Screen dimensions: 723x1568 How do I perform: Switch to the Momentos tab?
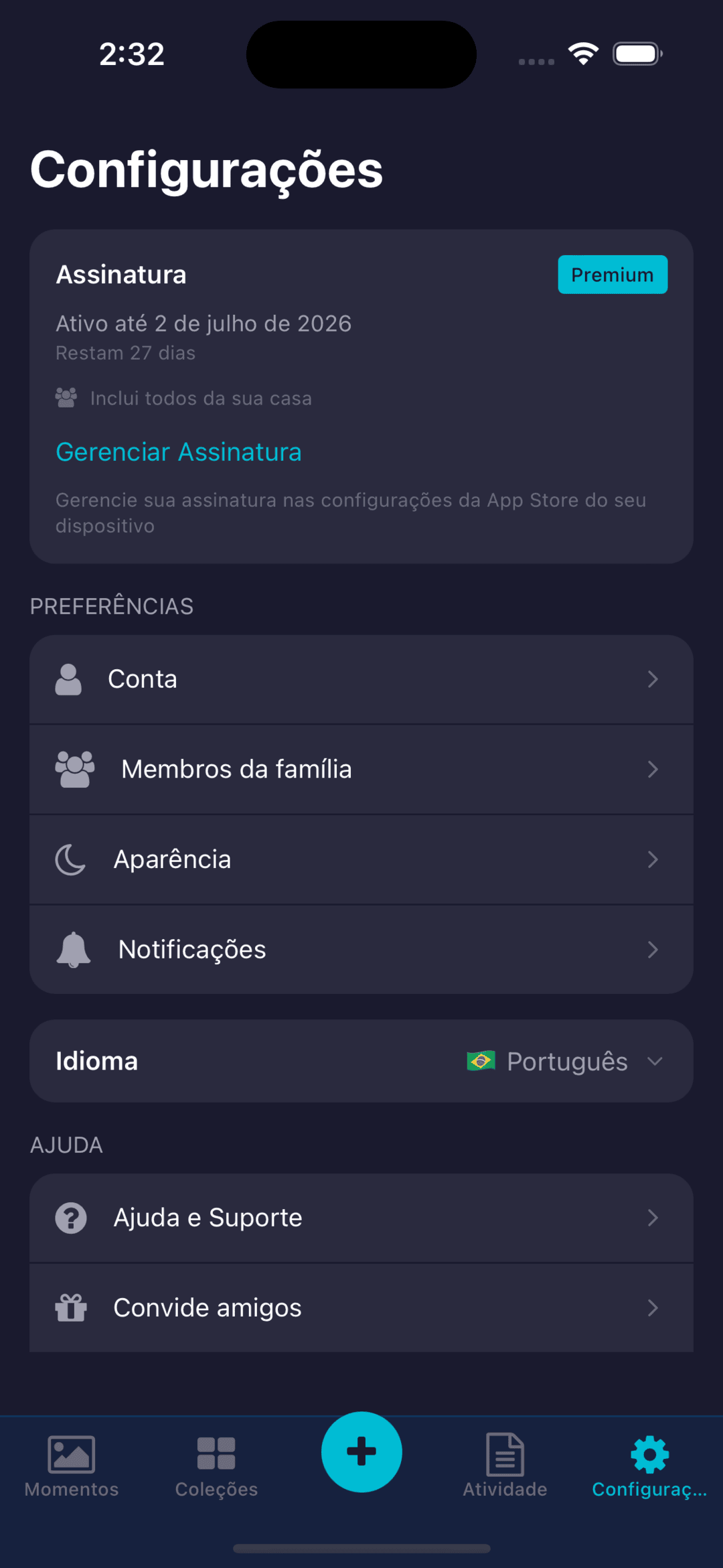[x=72, y=1467]
